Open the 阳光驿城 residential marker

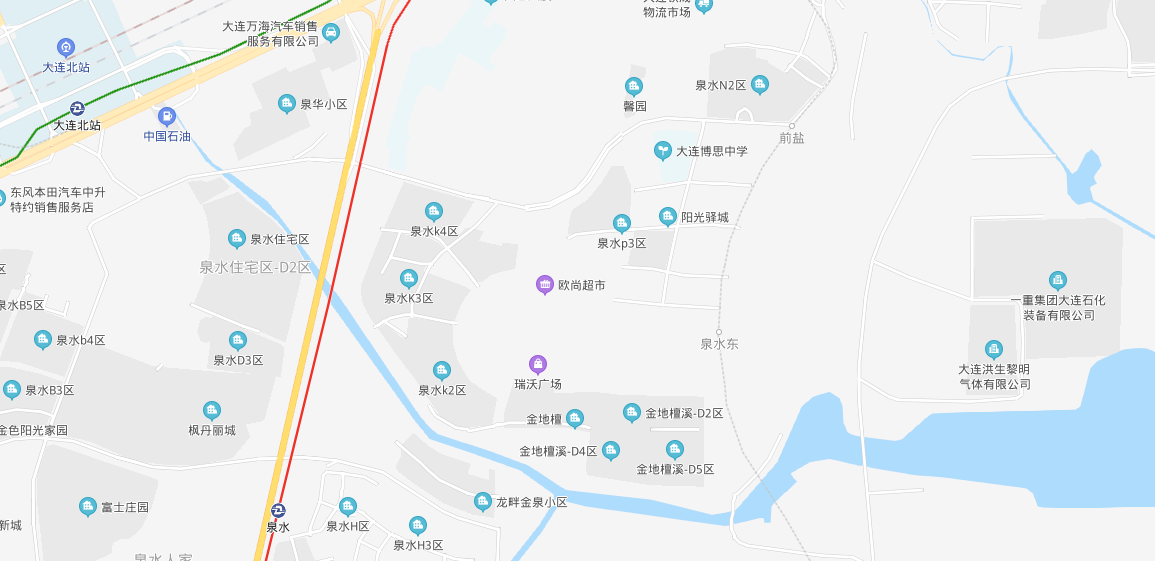(668, 216)
